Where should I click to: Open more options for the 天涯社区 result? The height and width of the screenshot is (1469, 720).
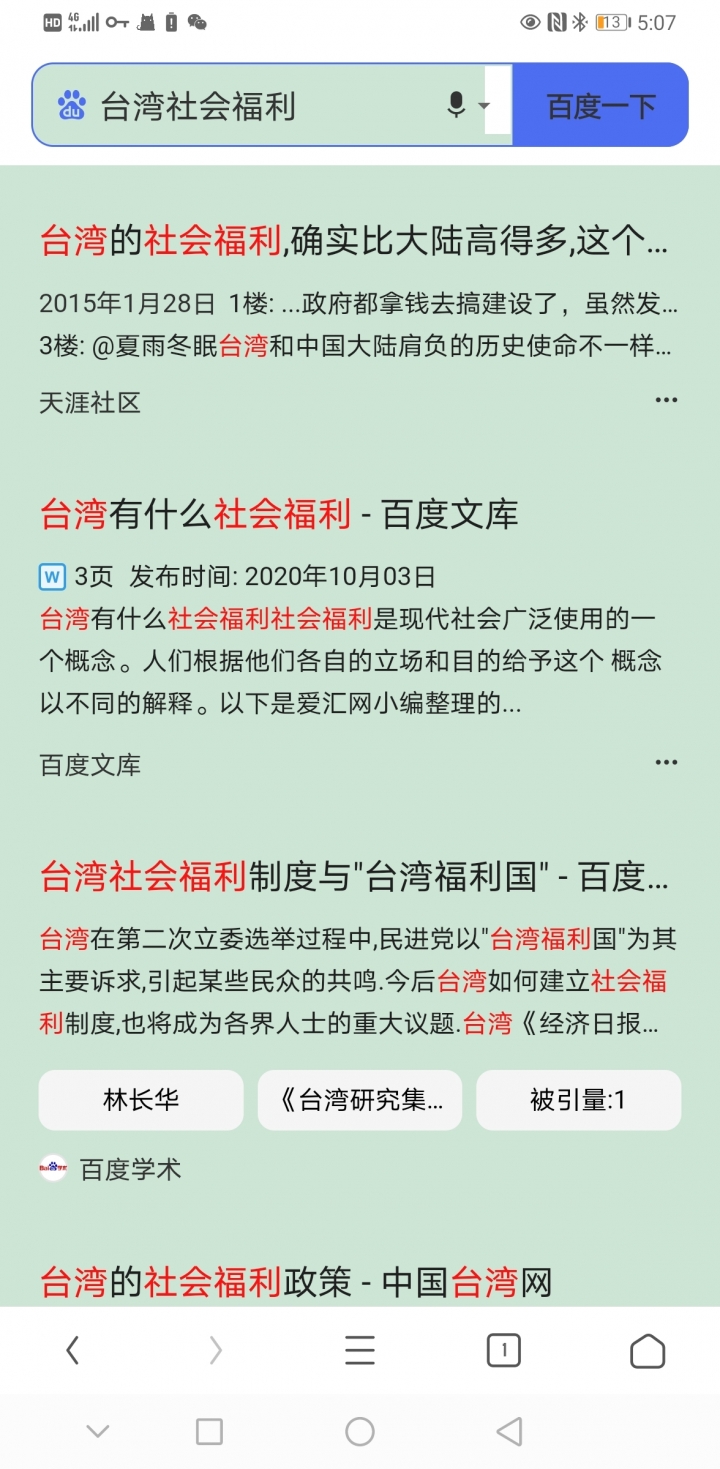coord(666,400)
